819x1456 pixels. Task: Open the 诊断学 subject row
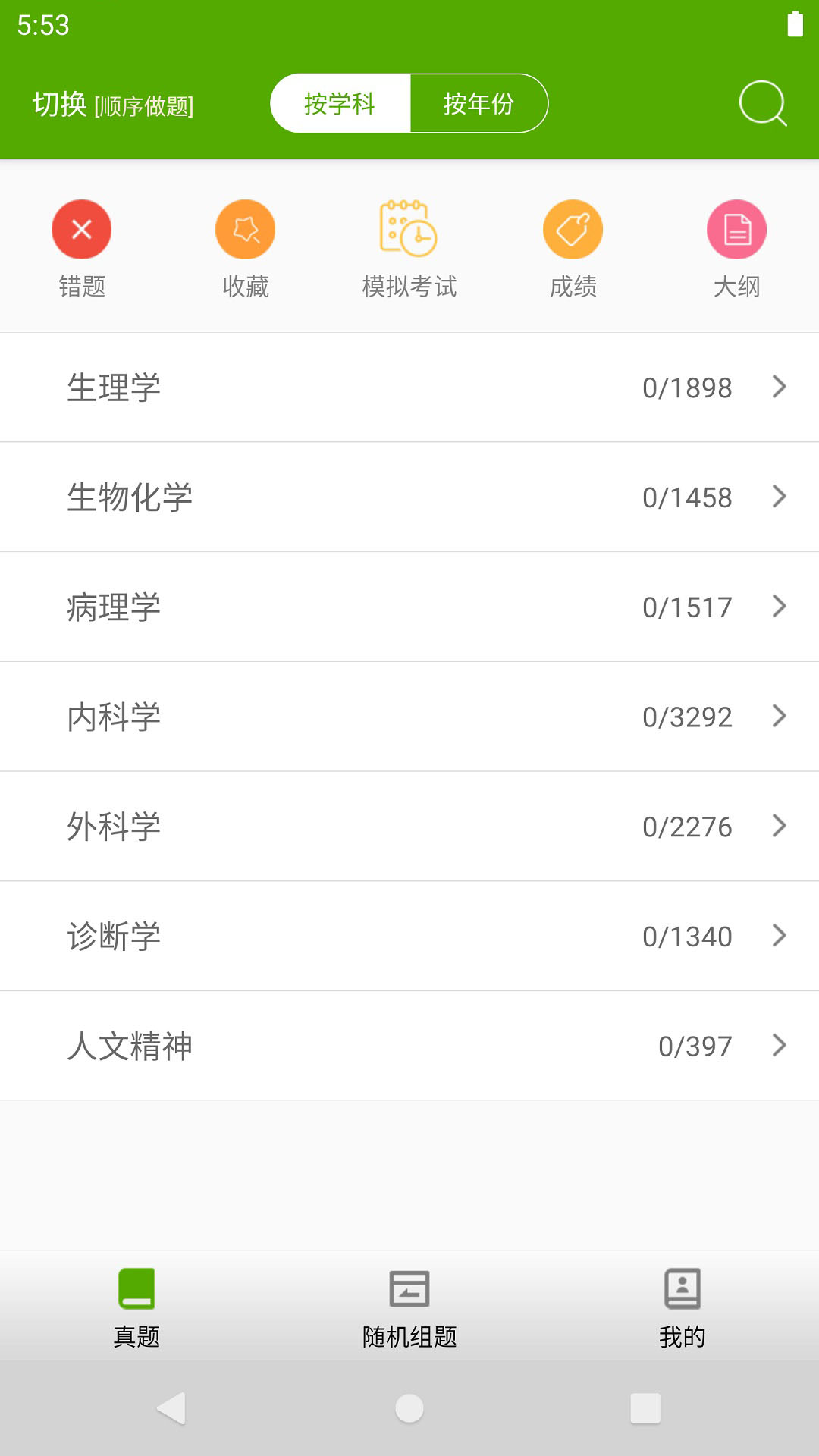[409, 936]
